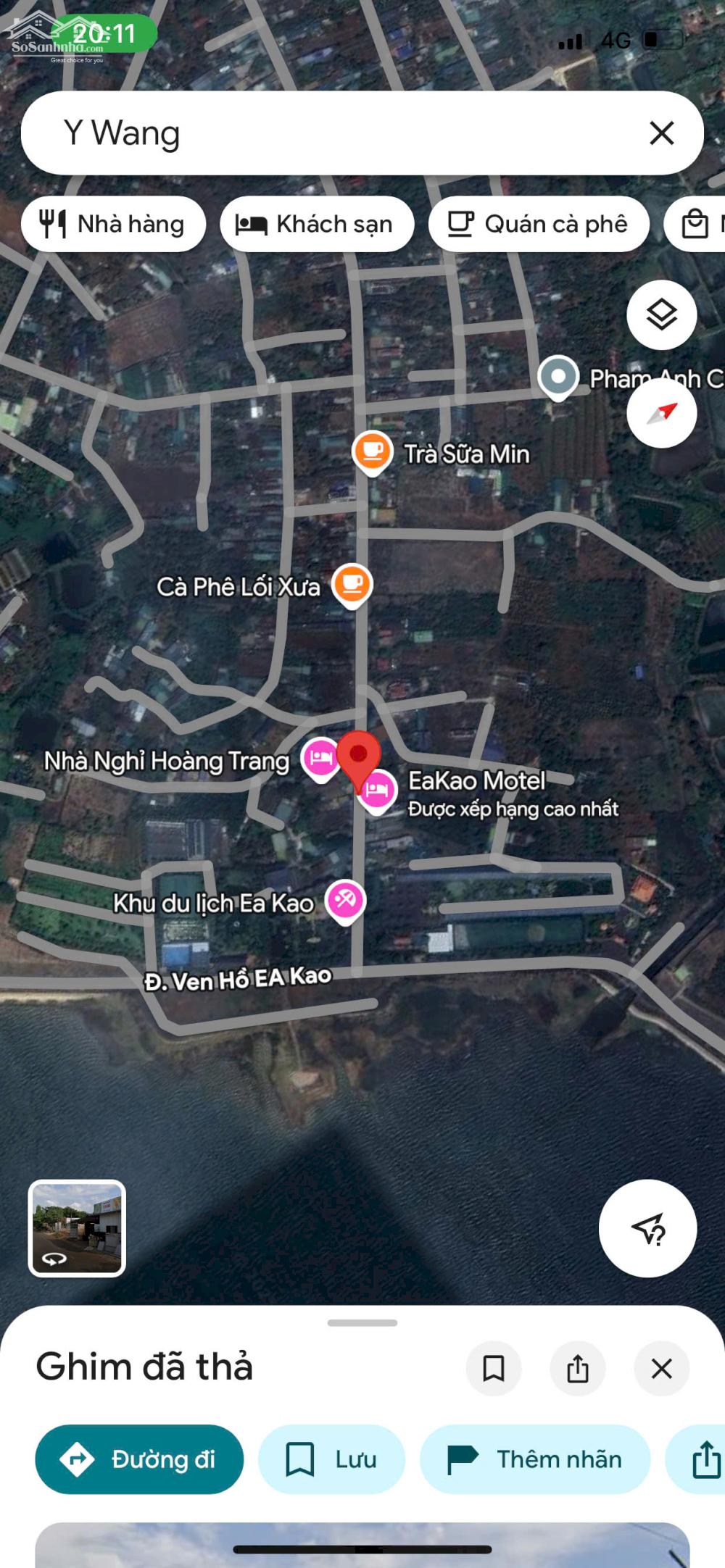The image size is (725, 1568).
Task: Close the Ghim đã thả panel
Action: [661, 1369]
